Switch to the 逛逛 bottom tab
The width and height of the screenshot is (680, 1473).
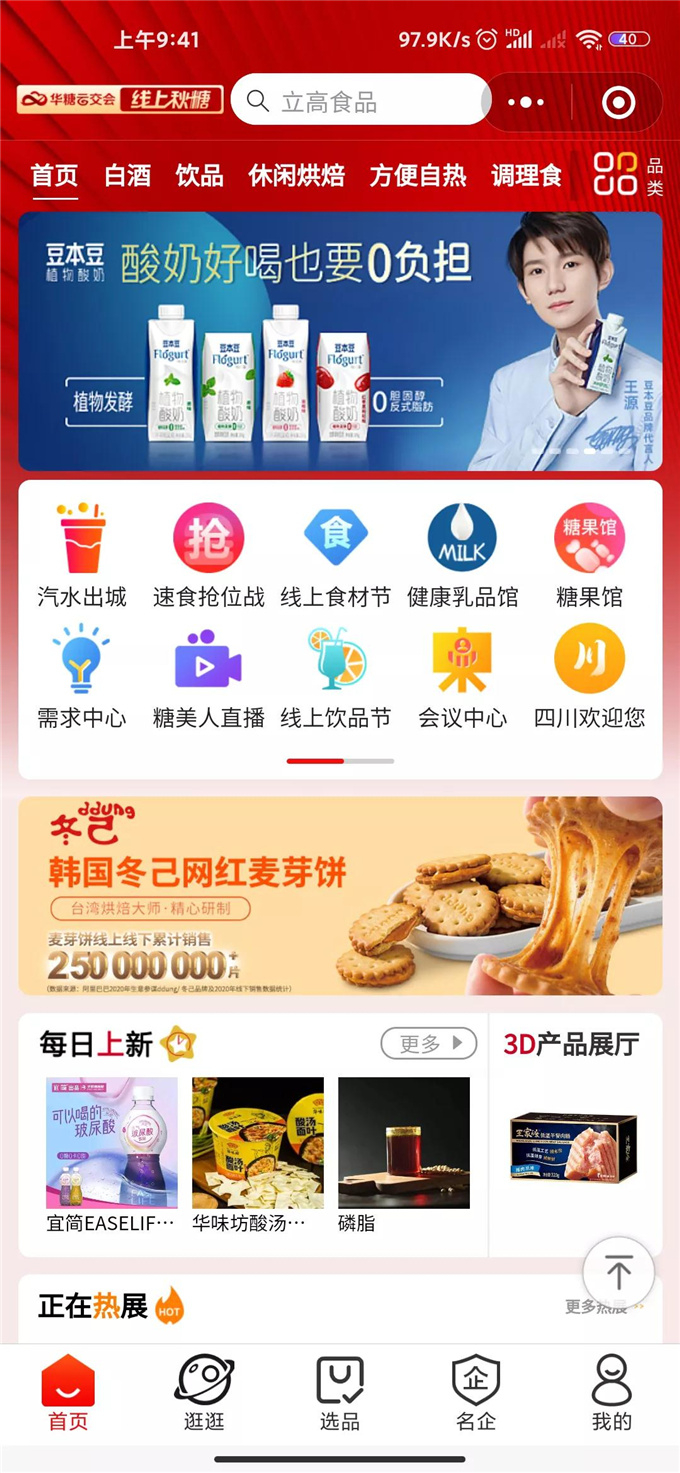(x=204, y=1393)
